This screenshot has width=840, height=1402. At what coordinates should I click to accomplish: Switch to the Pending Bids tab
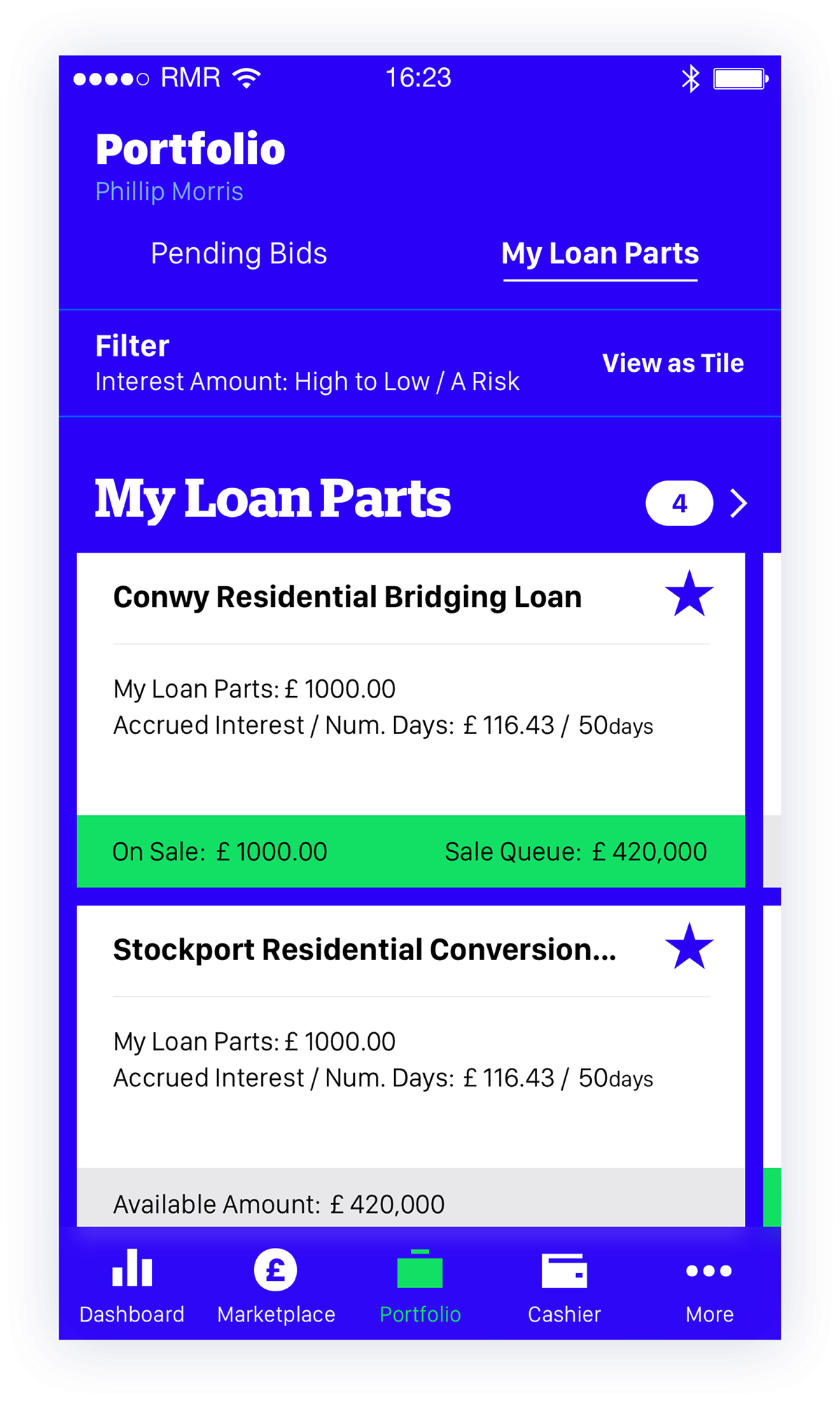(x=239, y=254)
